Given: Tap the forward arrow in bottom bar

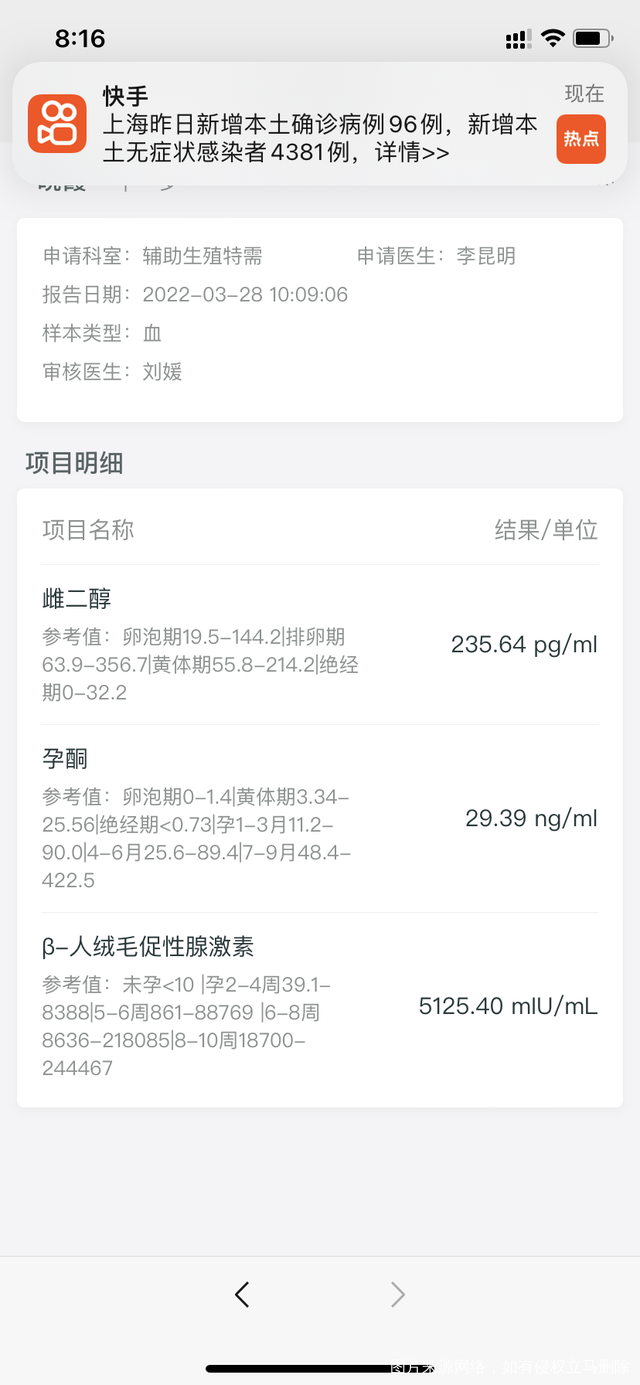Looking at the screenshot, I should (397, 1295).
